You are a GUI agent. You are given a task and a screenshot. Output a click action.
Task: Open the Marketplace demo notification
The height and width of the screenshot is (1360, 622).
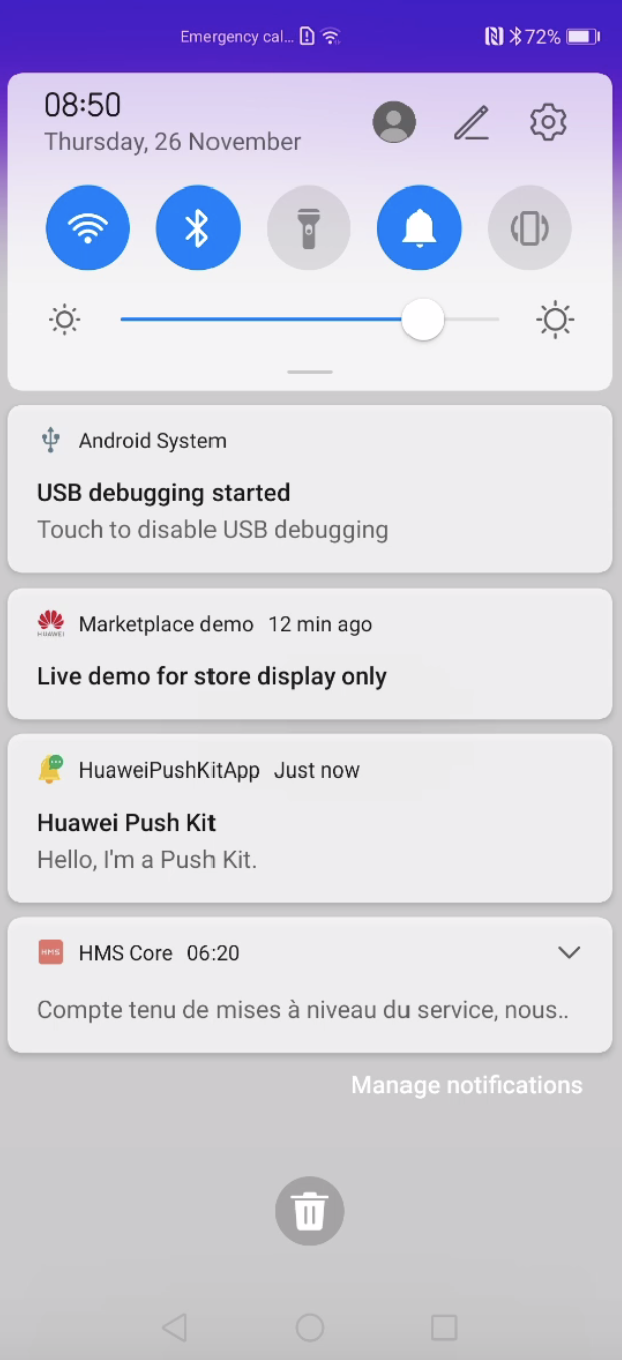click(310, 655)
